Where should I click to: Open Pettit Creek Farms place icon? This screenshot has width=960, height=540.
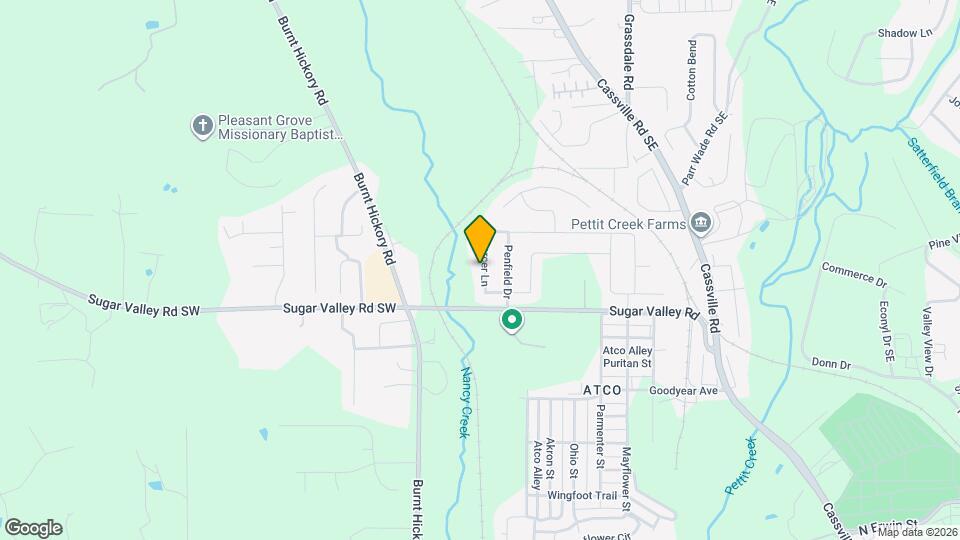pos(700,223)
